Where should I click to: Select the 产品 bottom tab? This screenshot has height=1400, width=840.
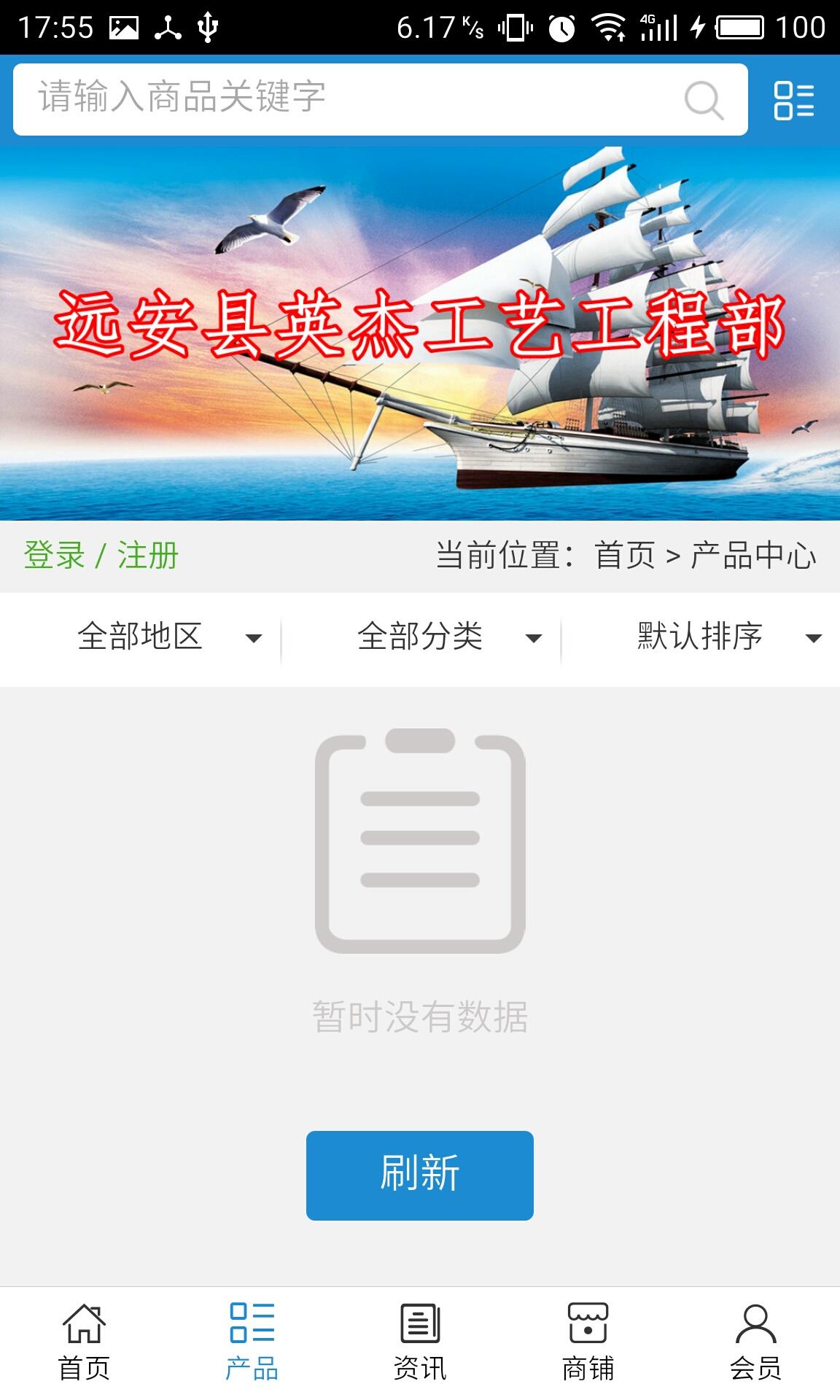tap(252, 1343)
